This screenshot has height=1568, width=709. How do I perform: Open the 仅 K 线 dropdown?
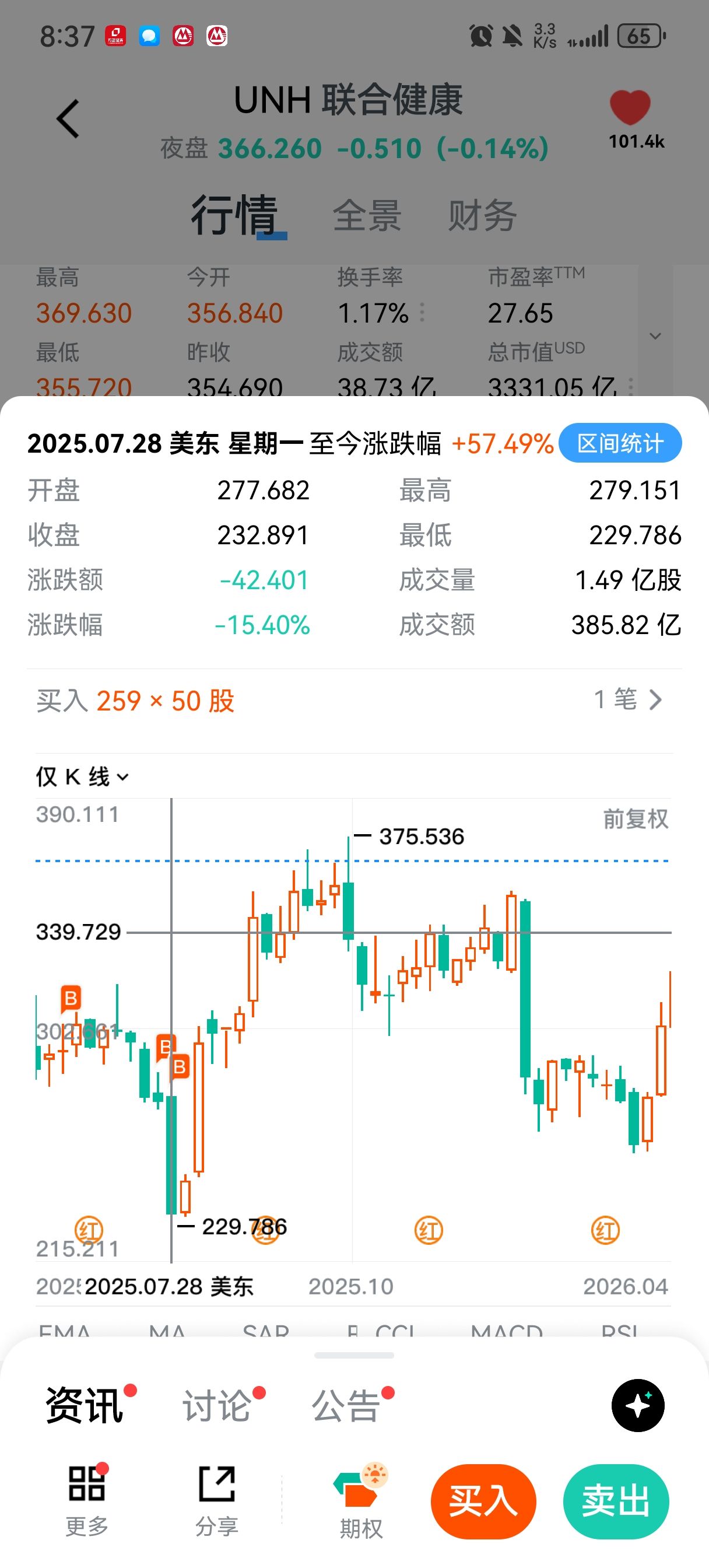tap(82, 776)
